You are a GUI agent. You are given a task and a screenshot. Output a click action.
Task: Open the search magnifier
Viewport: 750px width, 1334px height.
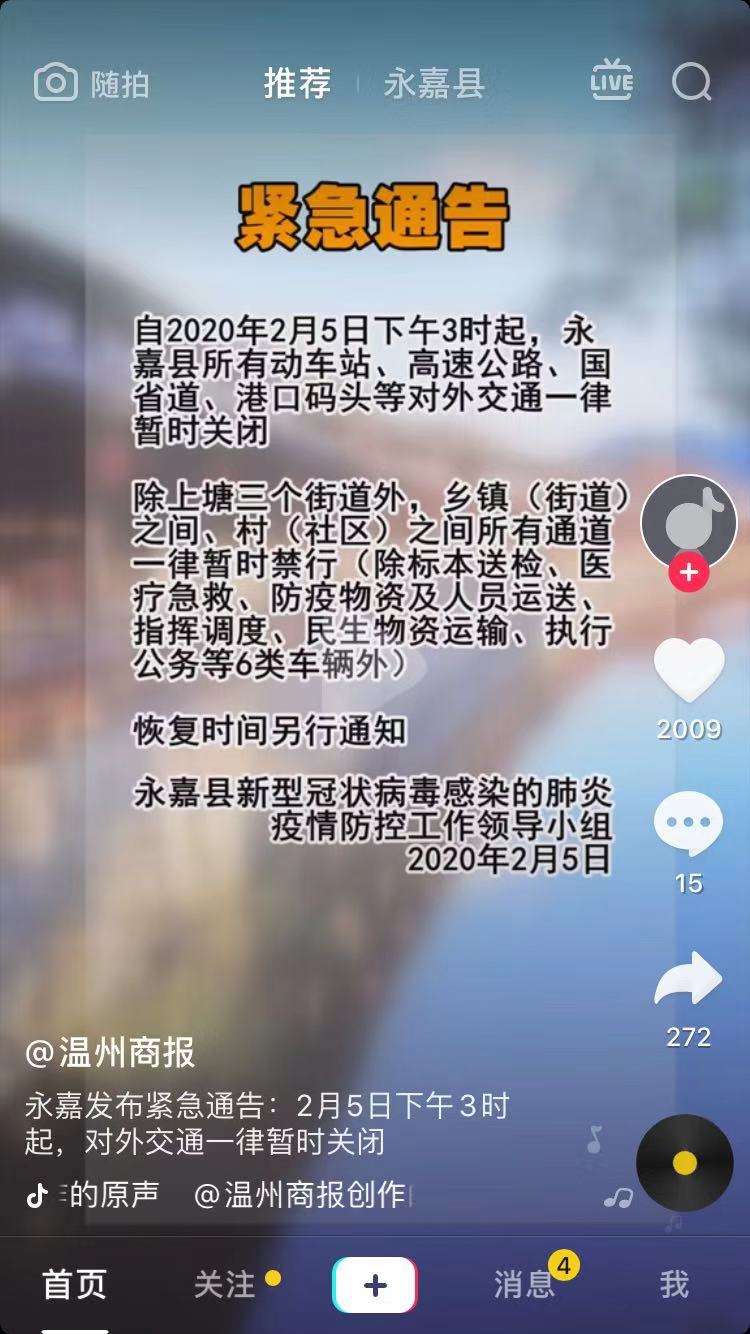tap(691, 82)
